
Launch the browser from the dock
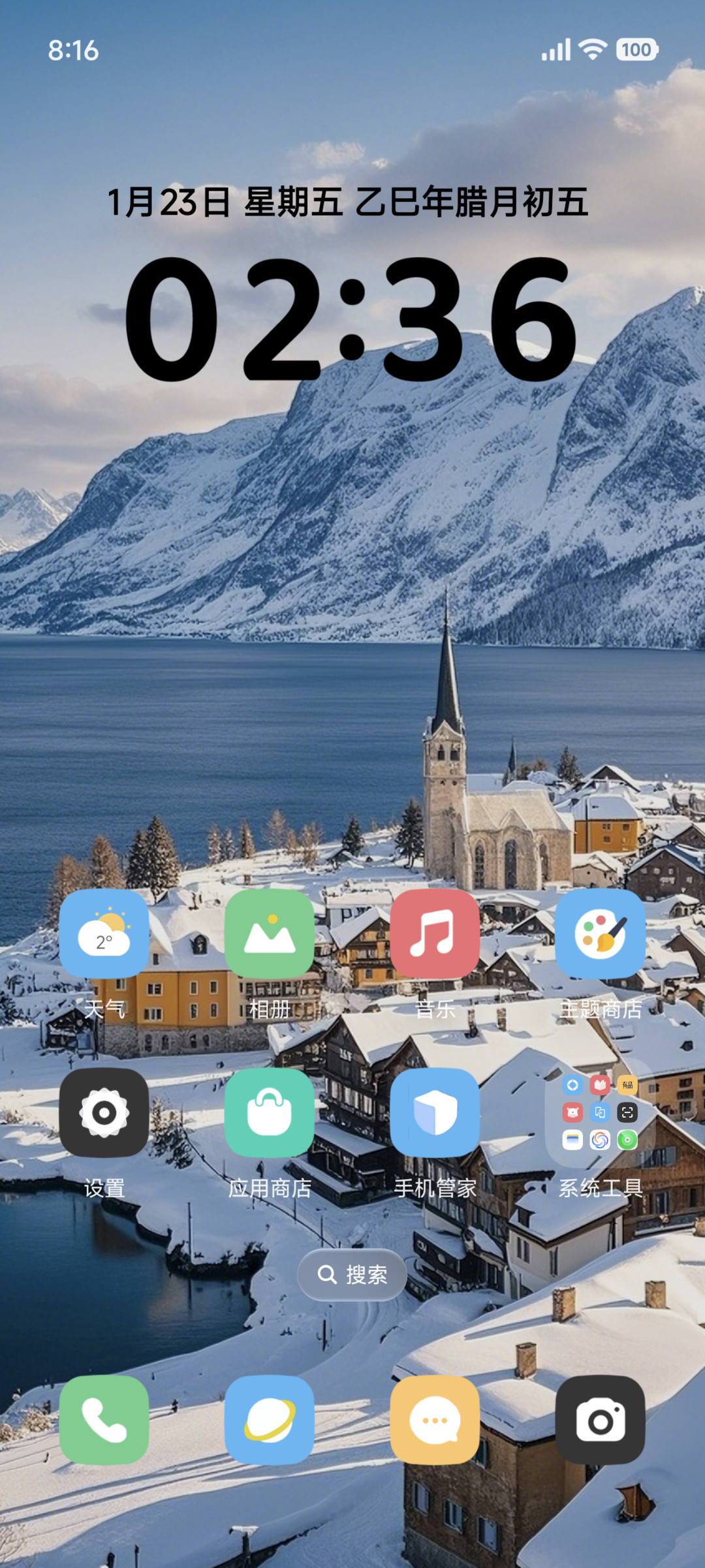[270, 1420]
